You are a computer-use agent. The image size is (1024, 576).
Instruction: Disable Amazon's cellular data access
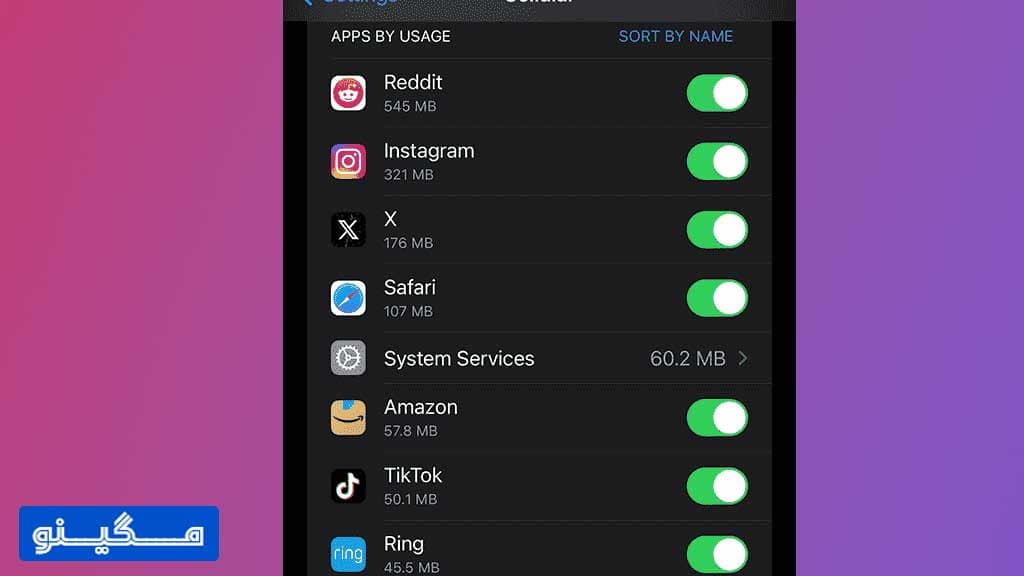click(717, 418)
